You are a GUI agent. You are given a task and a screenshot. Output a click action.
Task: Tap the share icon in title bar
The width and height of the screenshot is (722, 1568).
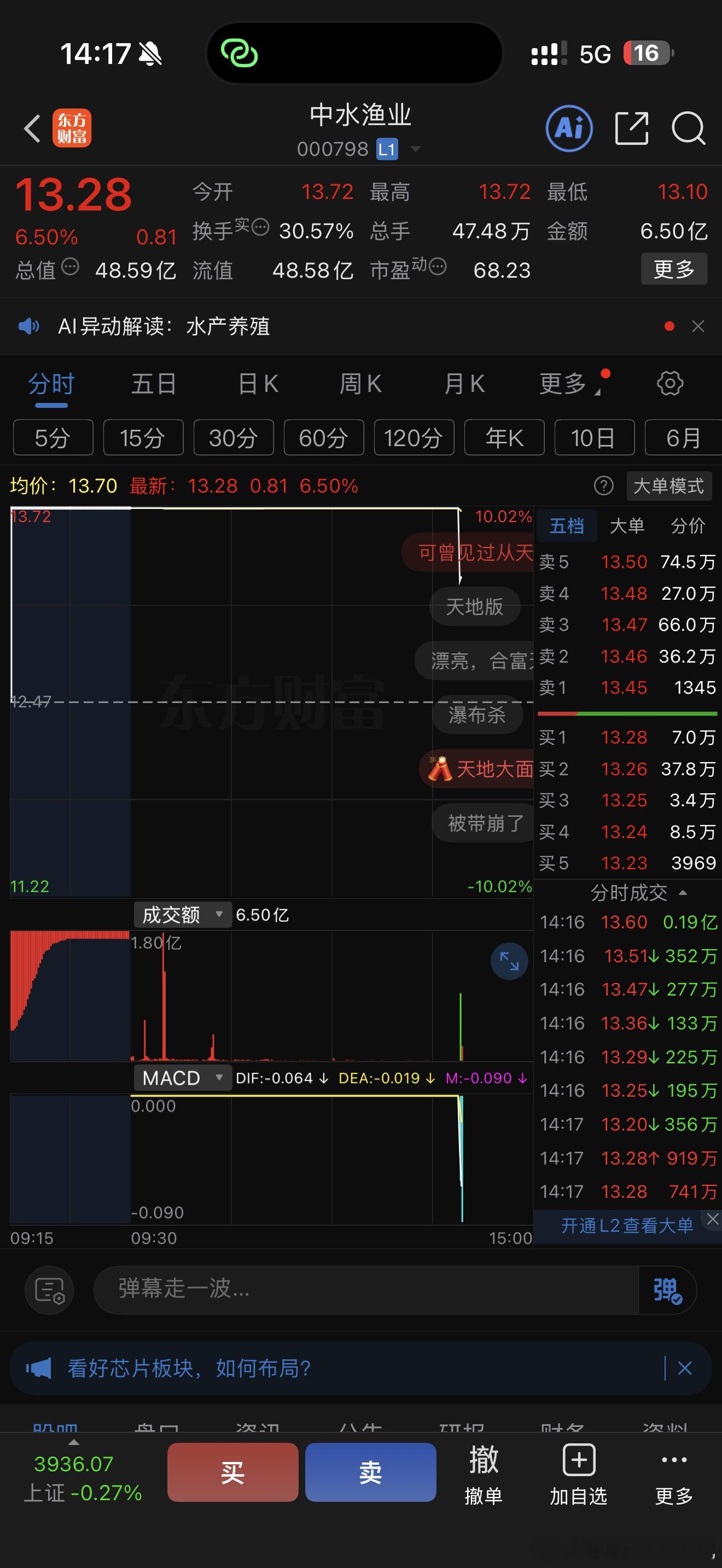pyautogui.click(x=632, y=129)
